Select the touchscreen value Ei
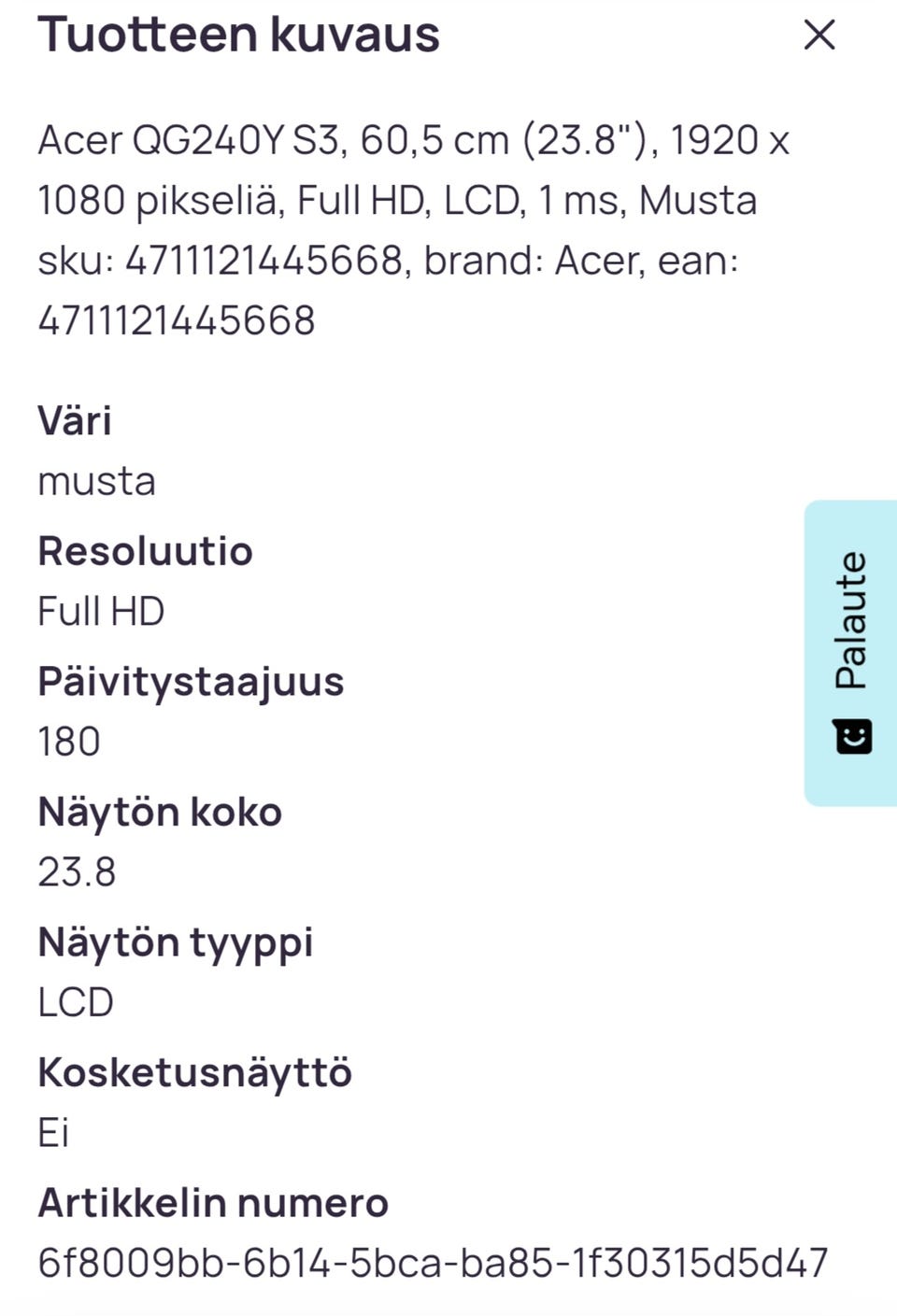The width and height of the screenshot is (897, 1316). (53, 1134)
